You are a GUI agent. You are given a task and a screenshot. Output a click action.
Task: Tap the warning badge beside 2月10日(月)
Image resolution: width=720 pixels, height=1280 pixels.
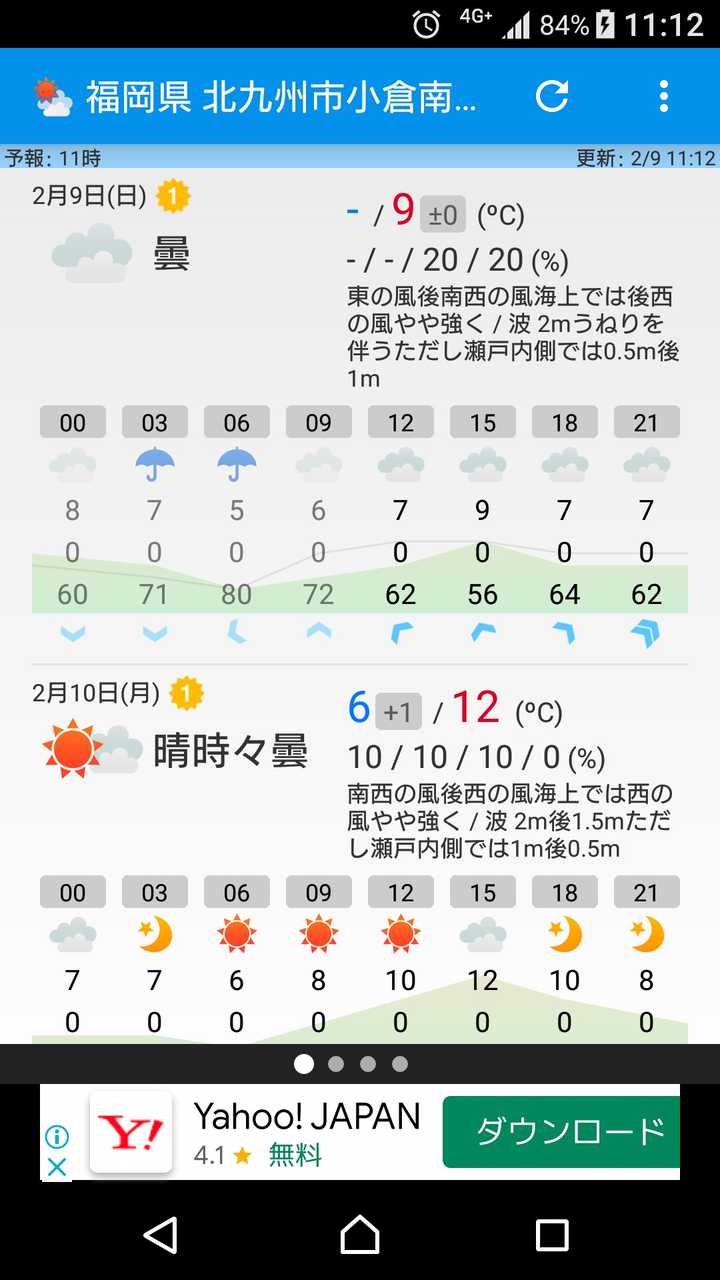click(186, 692)
